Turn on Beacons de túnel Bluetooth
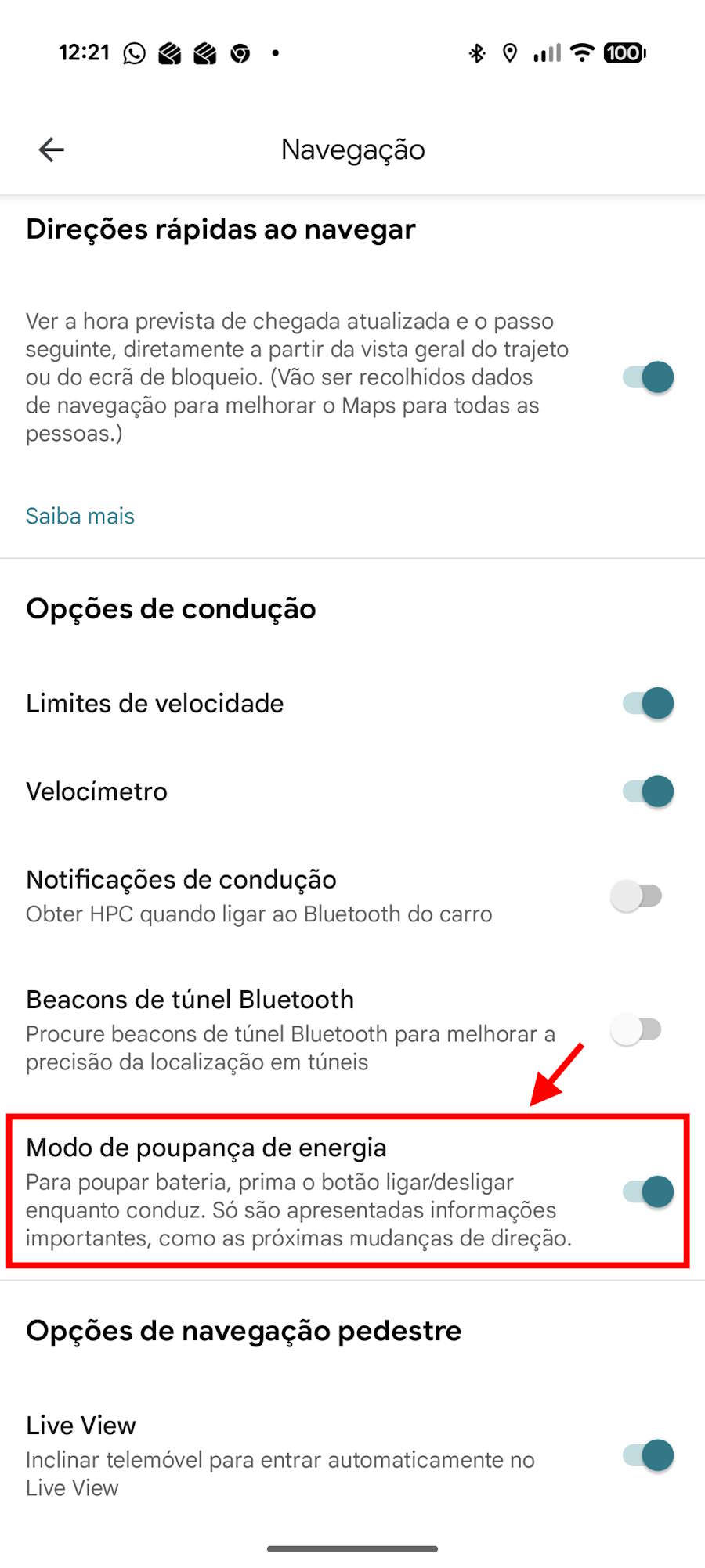705x1568 pixels. click(637, 1029)
